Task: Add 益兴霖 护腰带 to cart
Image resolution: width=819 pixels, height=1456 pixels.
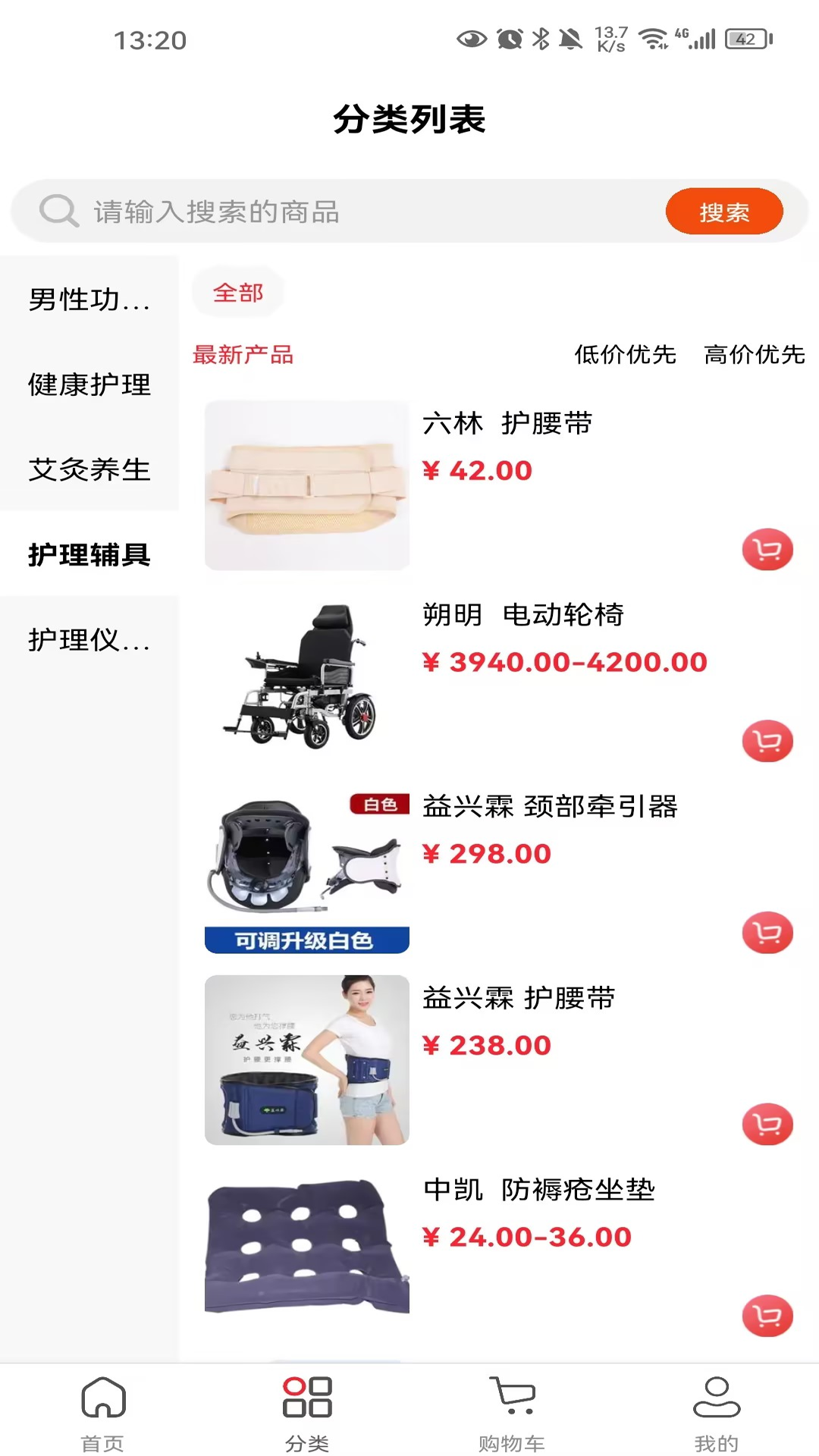Action: [767, 1124]
